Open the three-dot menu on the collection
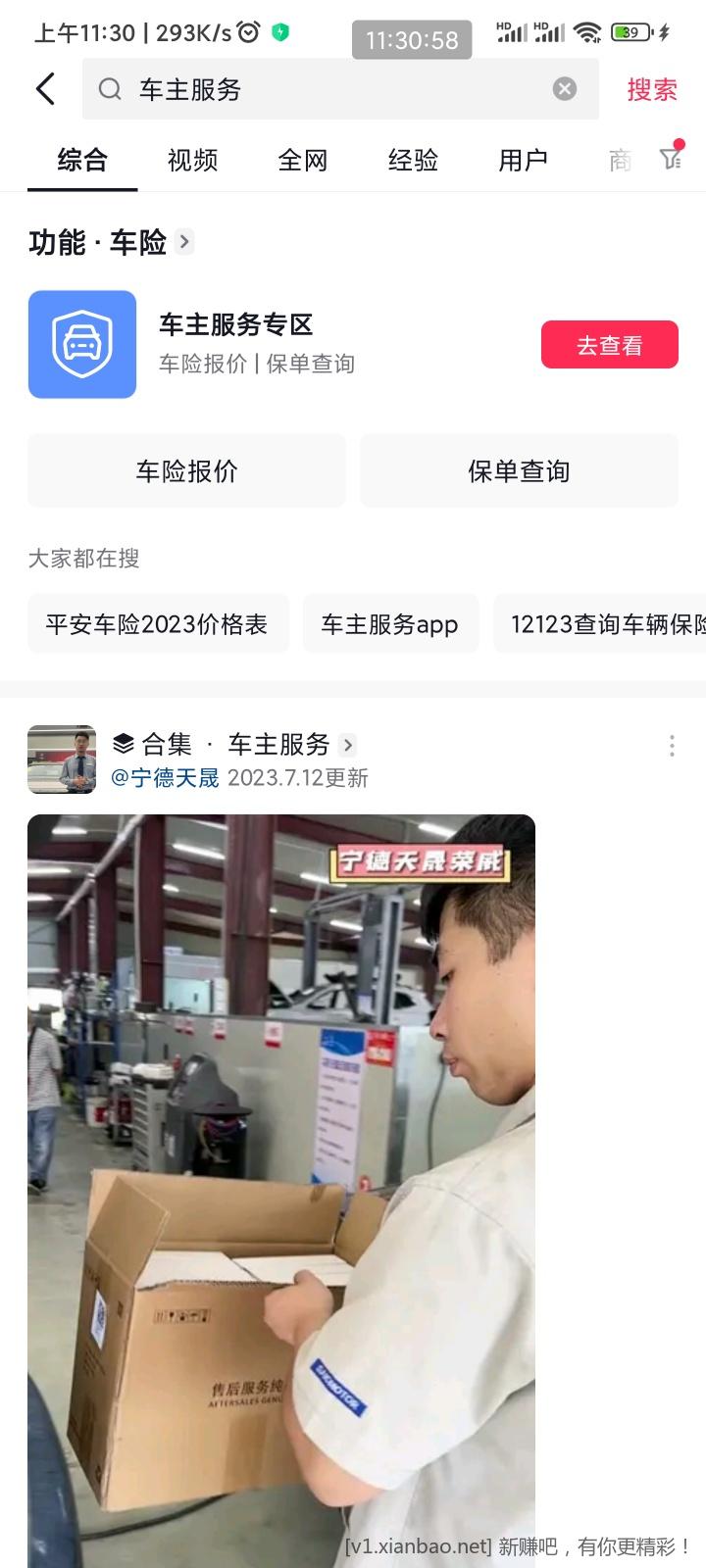Screen dimensions: 706x1568 (x=672, y=746)
